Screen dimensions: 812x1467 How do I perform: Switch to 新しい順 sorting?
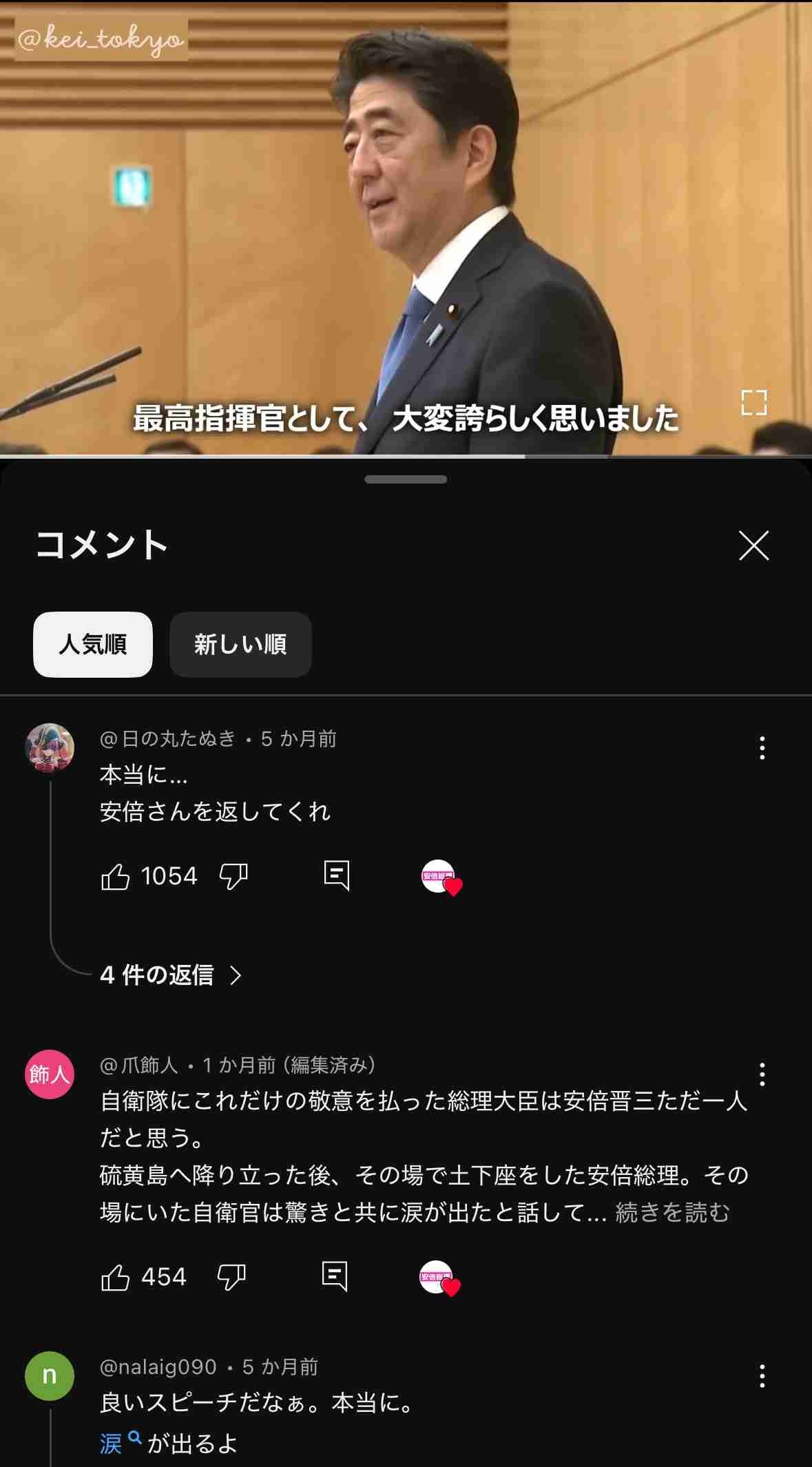[240, 645]
